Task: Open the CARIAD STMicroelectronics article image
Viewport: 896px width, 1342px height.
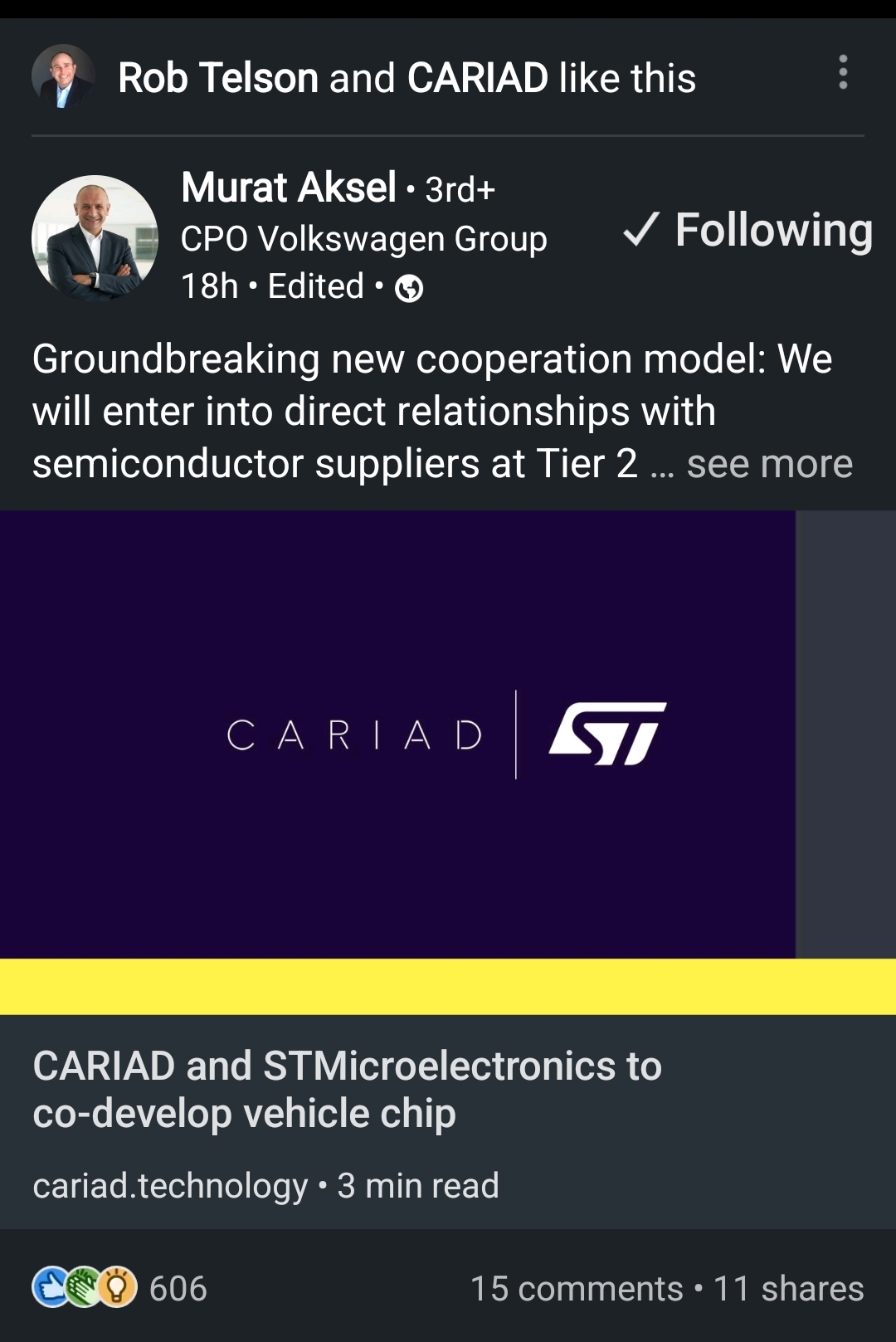Action: click(x=398, y=734)
